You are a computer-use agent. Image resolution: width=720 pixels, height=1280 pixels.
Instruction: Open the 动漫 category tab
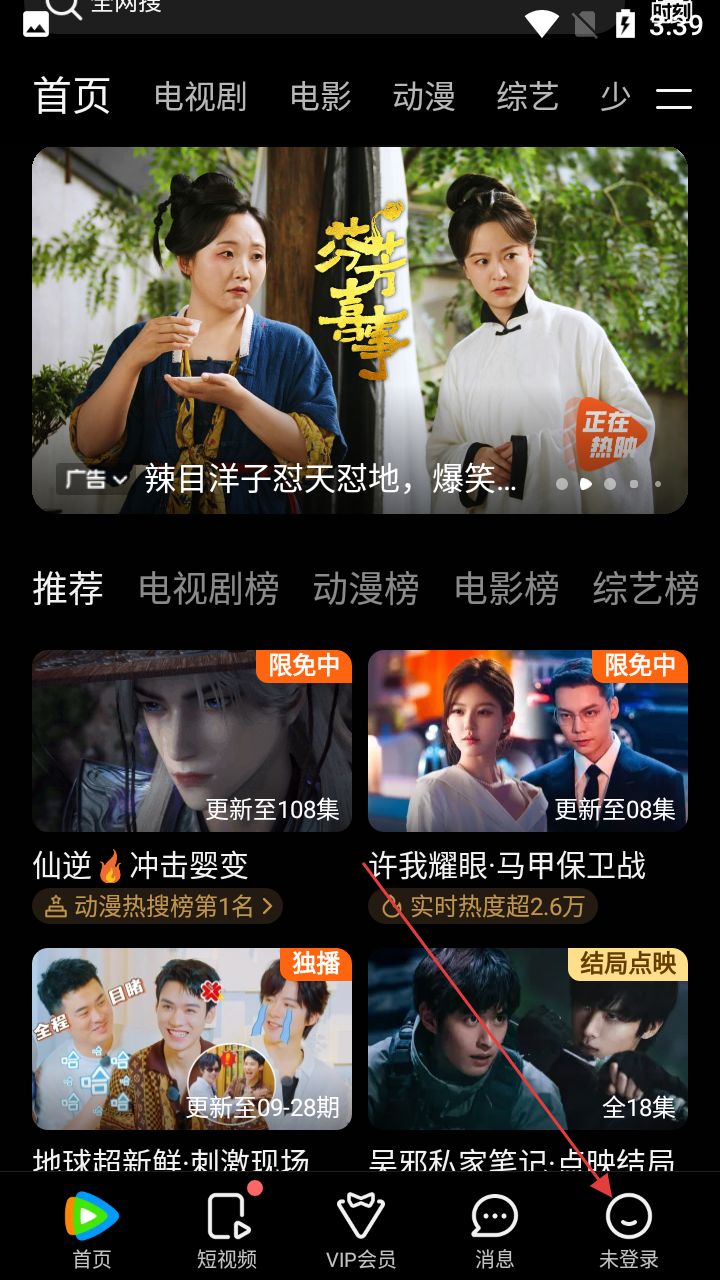(424, 97)
